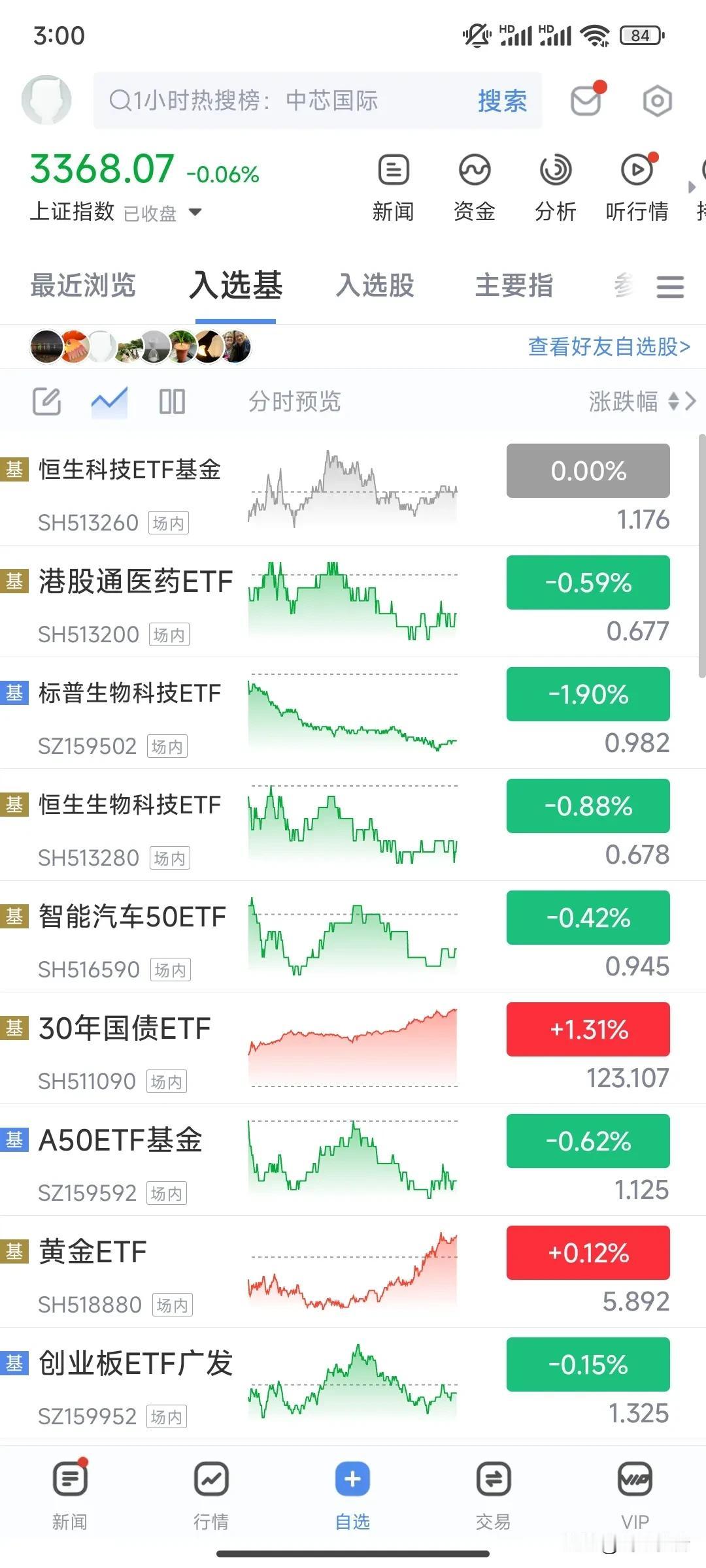Open 30年国债ETF row
The width and height of the screenshot is (706, 1568).
click(x=353, y=1048)
